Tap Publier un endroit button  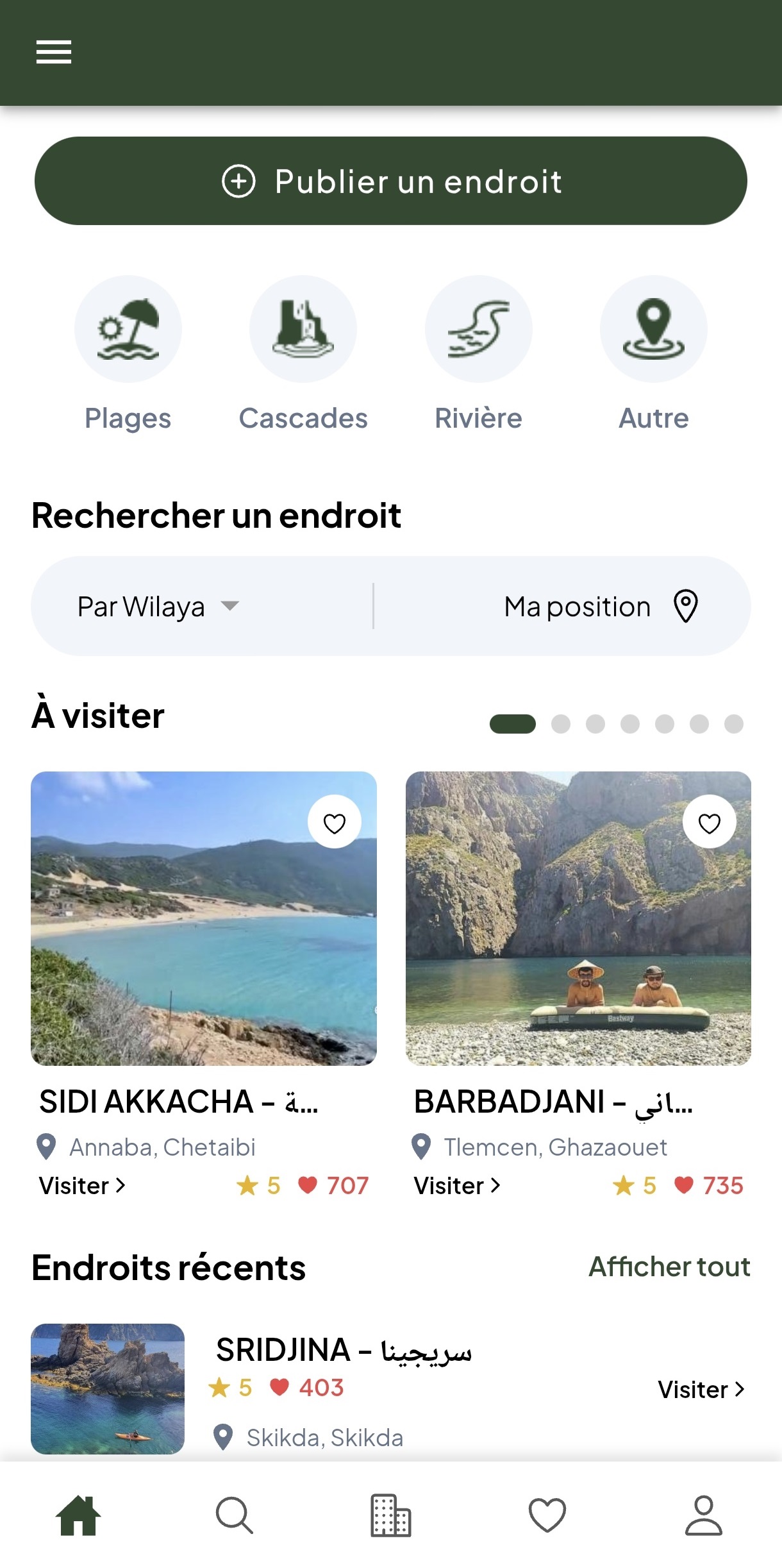pyautogui.click(x=391, y=181)
